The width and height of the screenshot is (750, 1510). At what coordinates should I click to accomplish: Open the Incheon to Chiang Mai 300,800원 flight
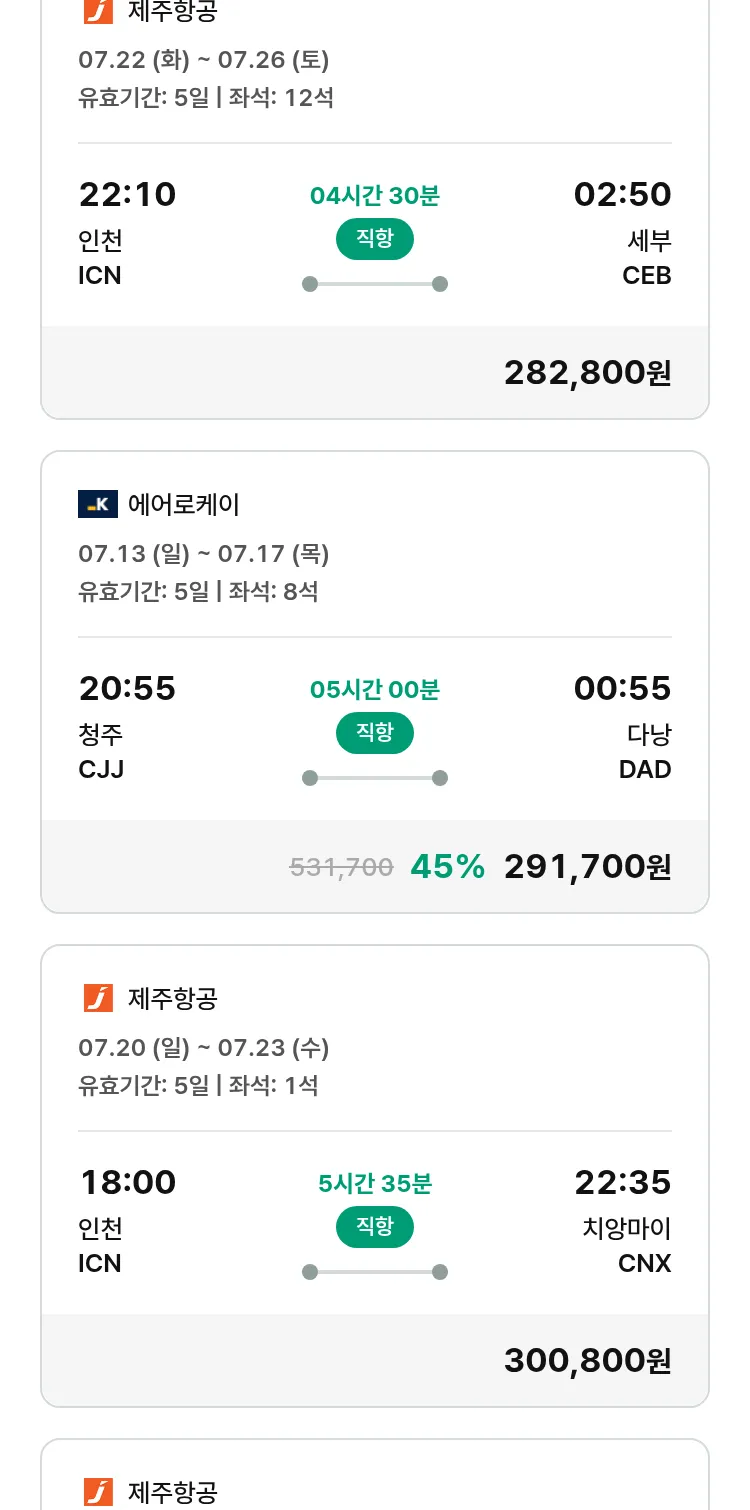click(375, 1176)
